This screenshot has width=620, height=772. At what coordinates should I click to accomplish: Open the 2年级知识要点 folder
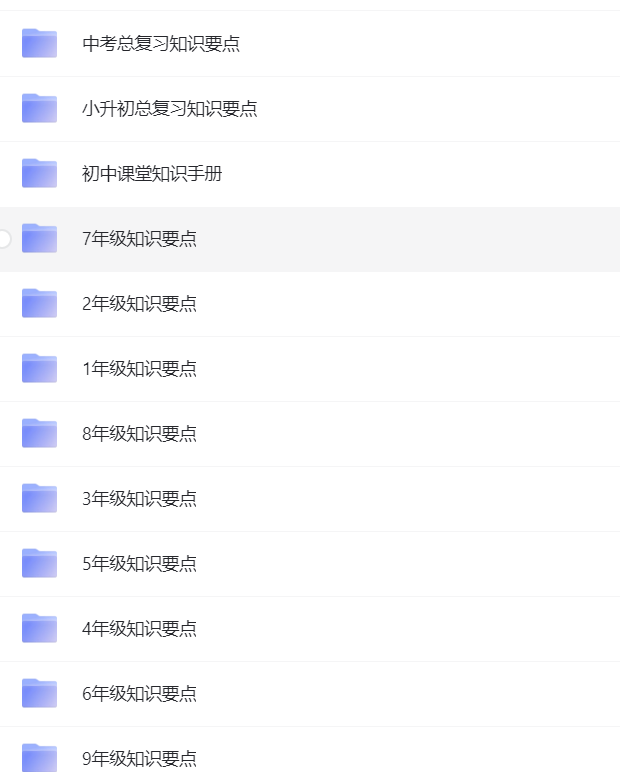[x=139, y=304]
